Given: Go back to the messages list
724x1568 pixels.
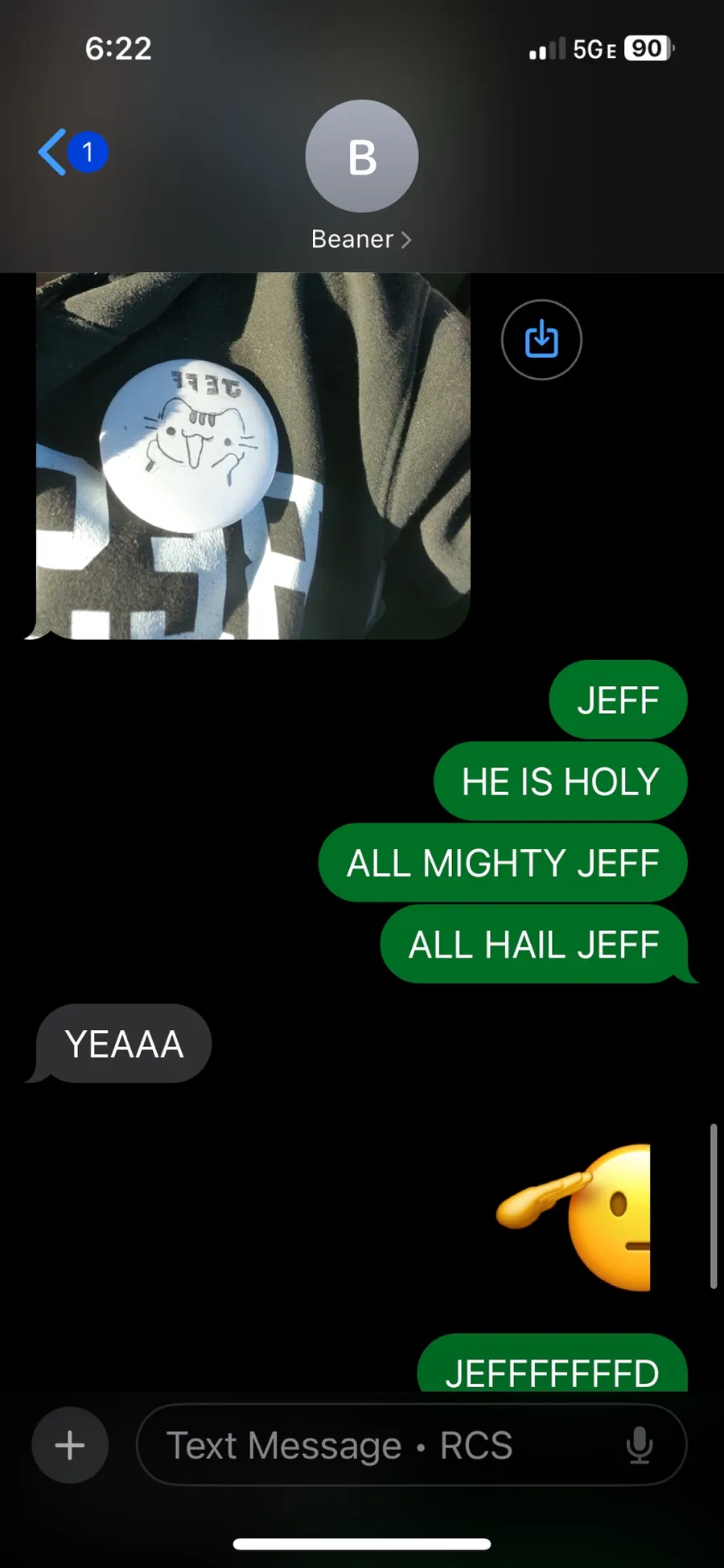Looking at the screenshot, I should (x=72, y=152).
